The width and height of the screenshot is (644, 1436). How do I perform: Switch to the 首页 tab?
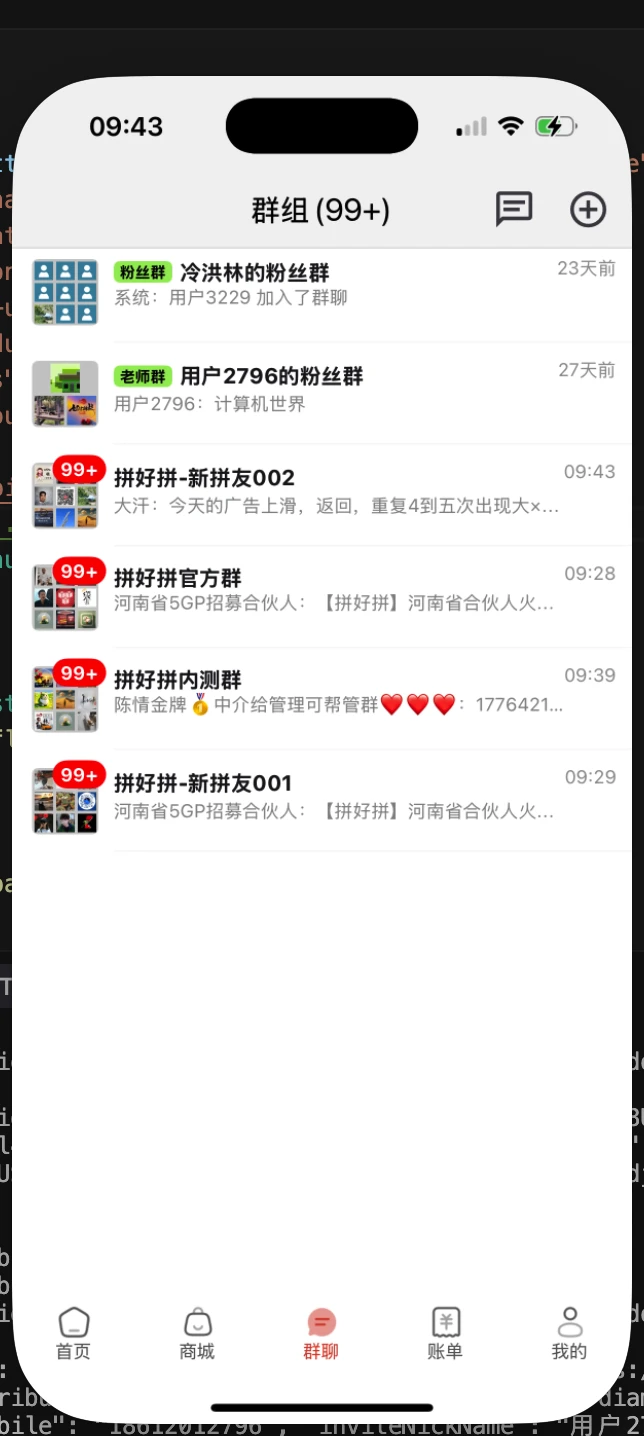coord(73,1333)
